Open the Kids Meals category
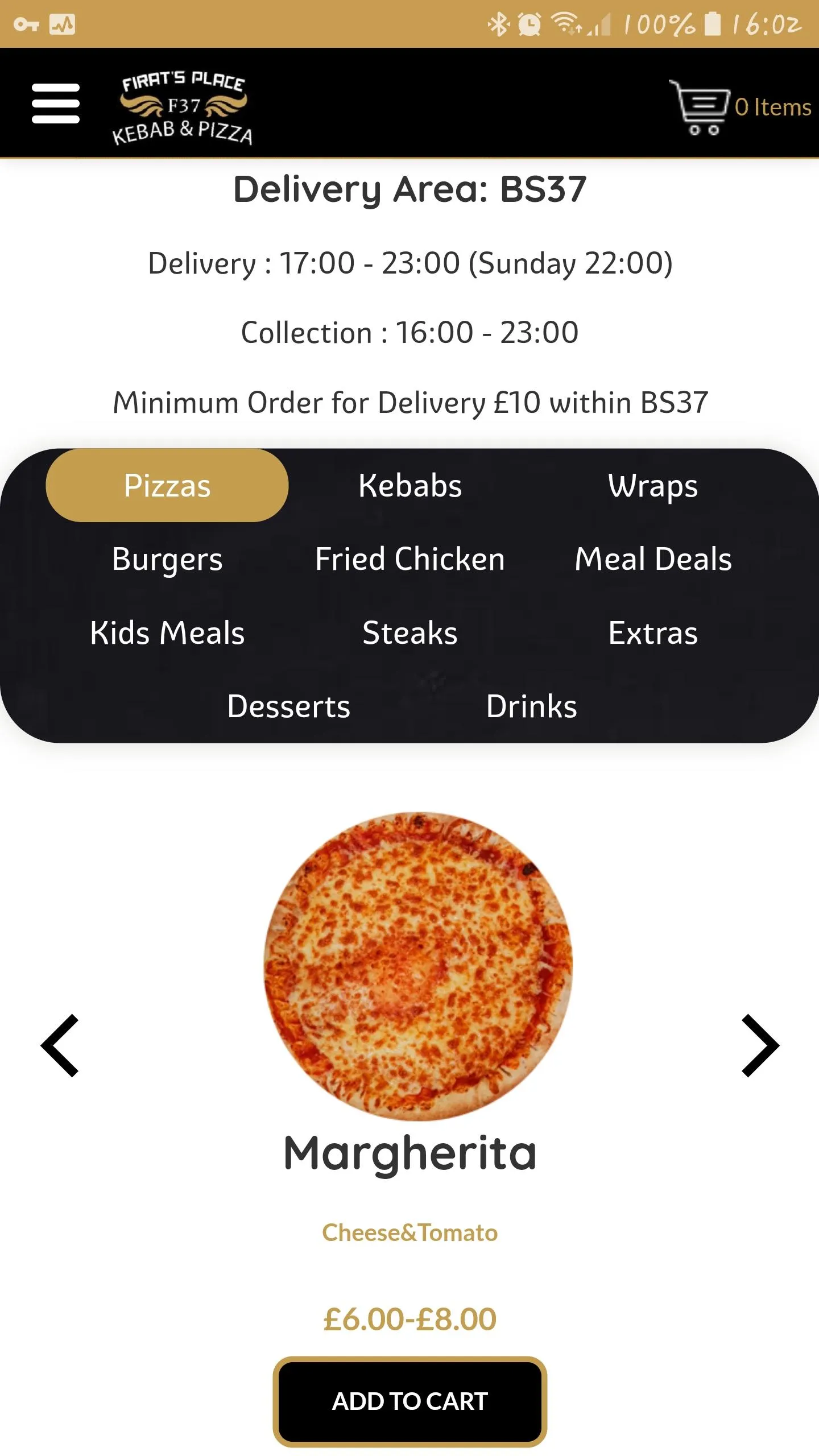 click(x=167, y=633)
